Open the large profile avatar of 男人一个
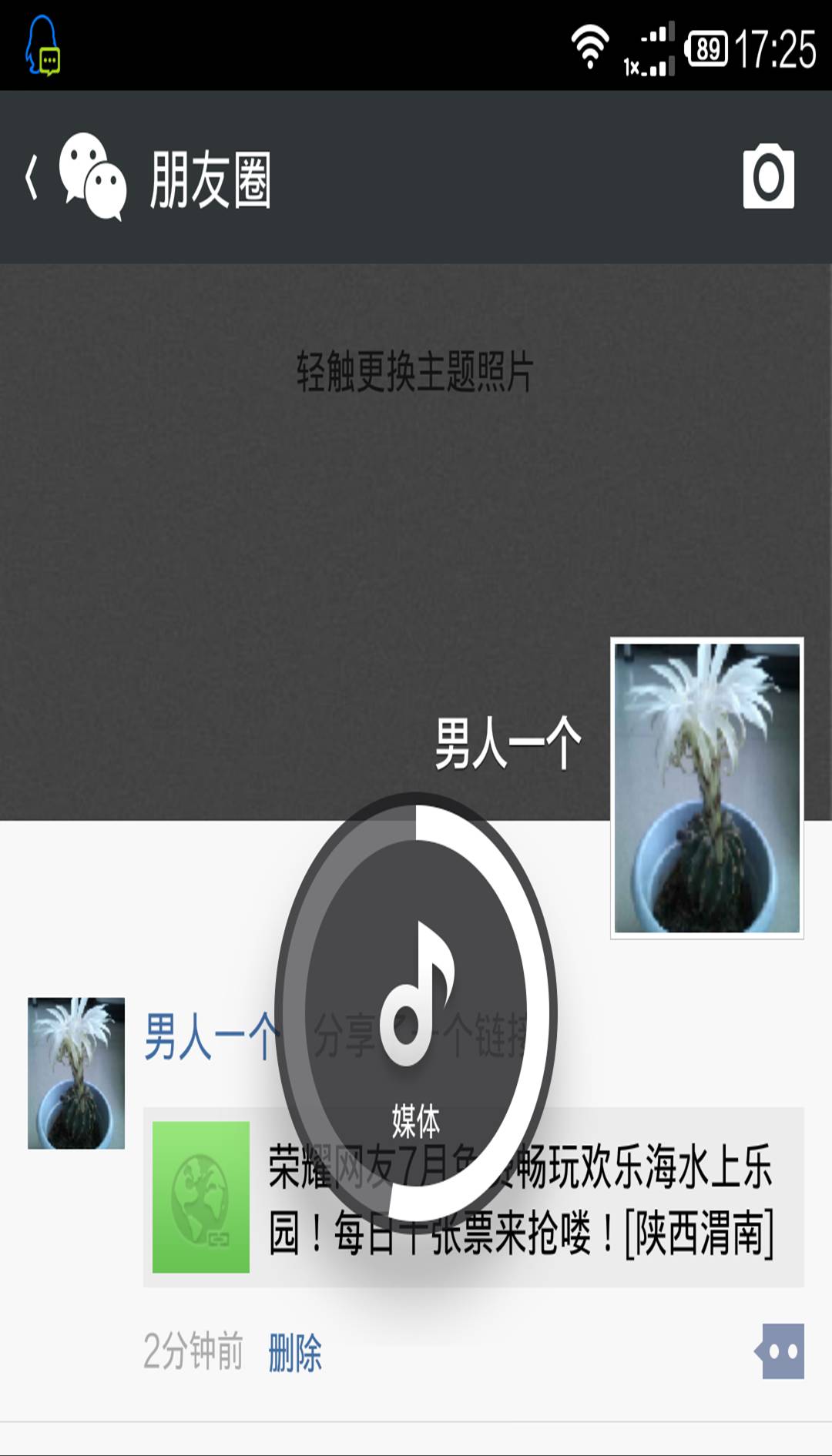 pyautogui.click(x=706, y=788)
